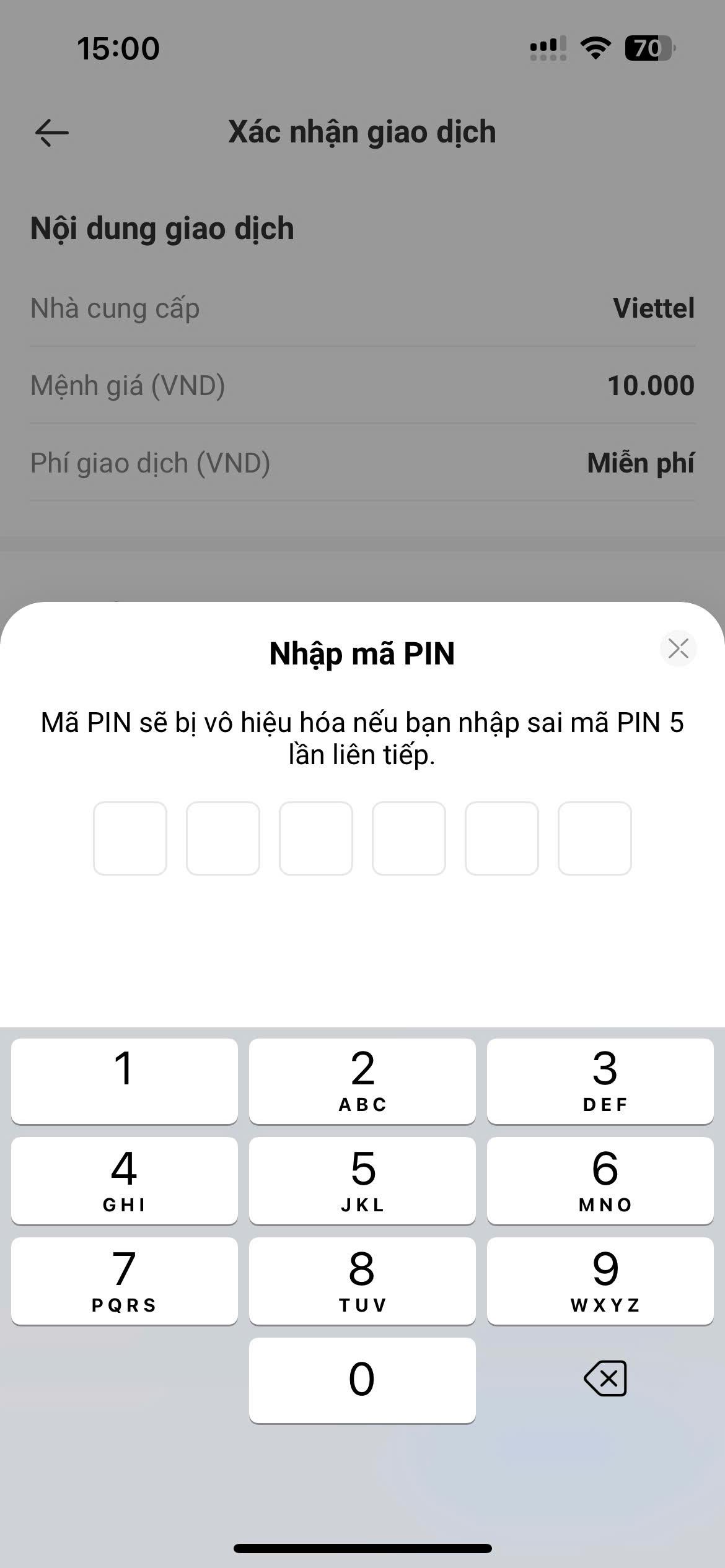Enter digit 6 on the keypad

(x=600, y=1180)
